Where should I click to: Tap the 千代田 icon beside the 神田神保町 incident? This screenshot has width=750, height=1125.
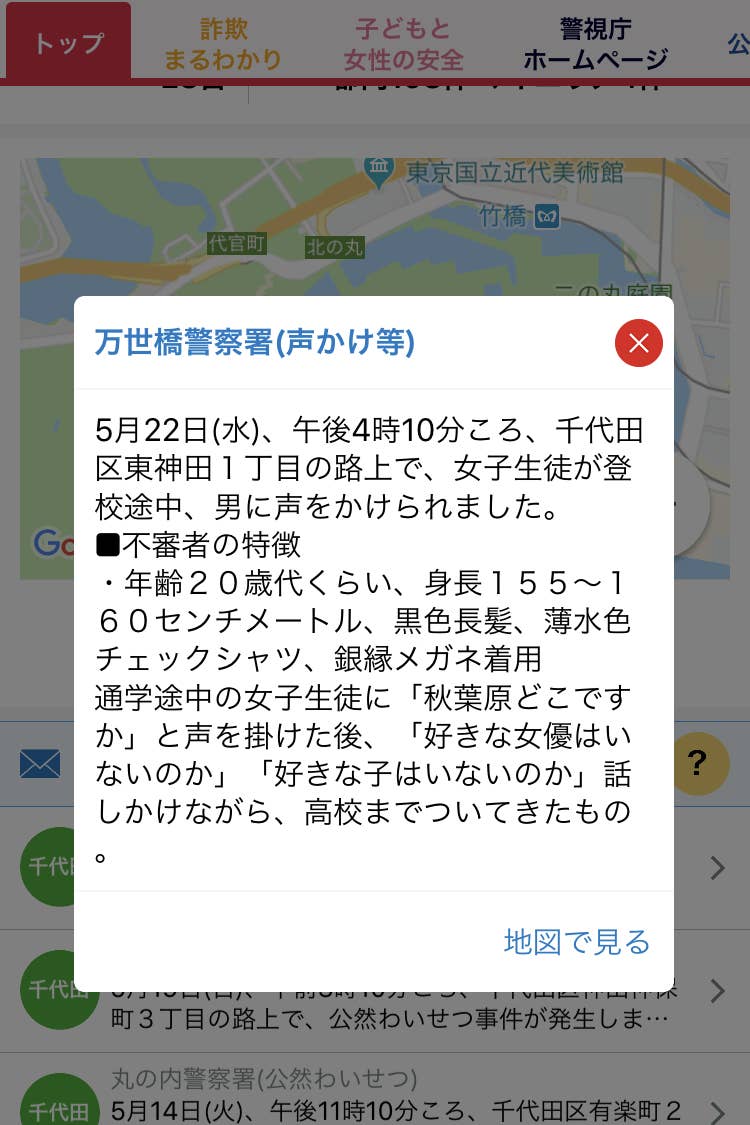tap(59, 990)
